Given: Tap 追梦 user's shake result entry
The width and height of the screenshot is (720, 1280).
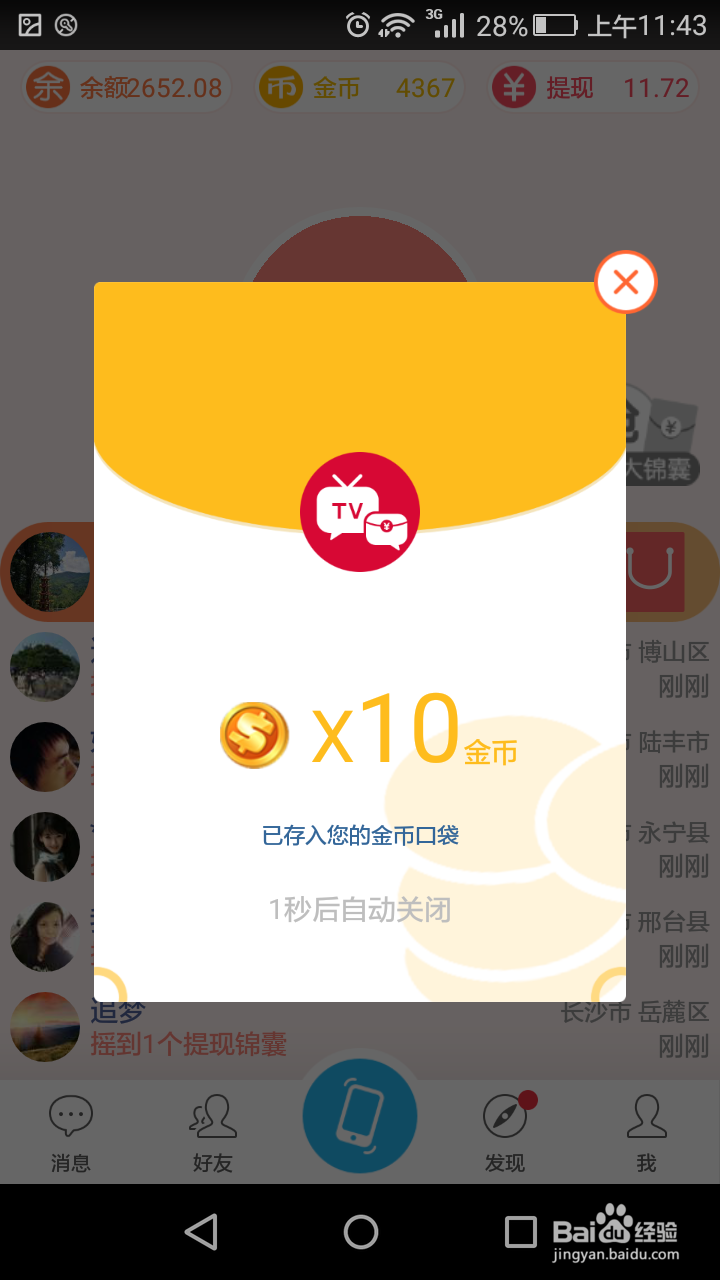Looking at the screenshot, I should click(x=190, y=1042).
